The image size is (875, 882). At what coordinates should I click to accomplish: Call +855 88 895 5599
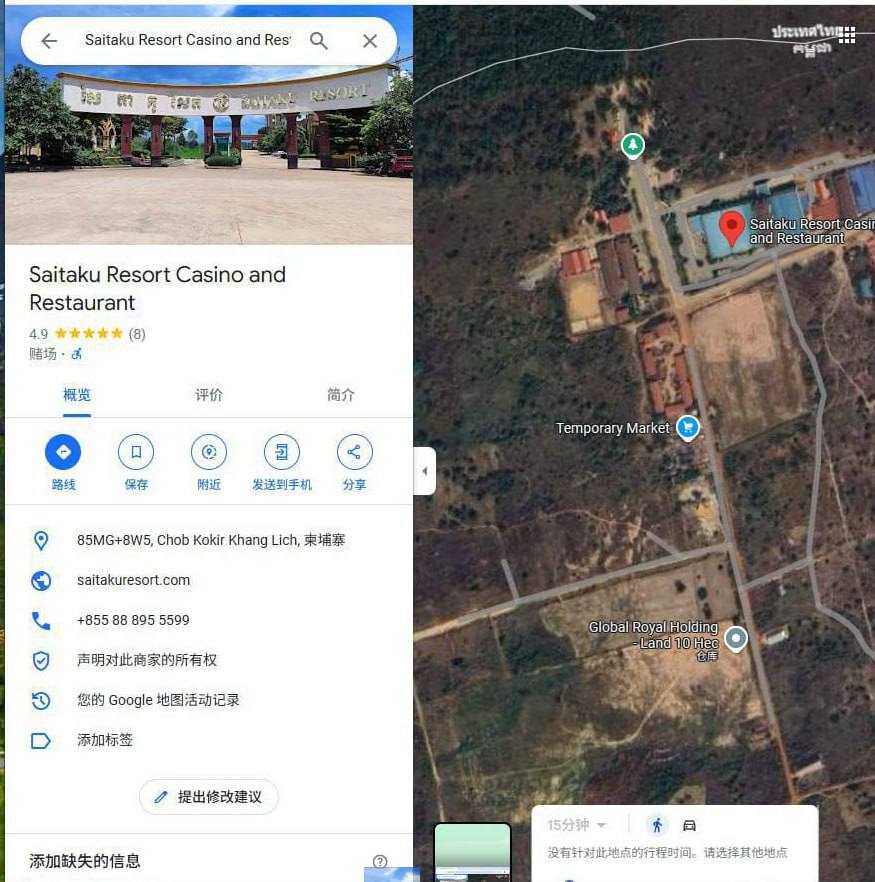point(133,620)
